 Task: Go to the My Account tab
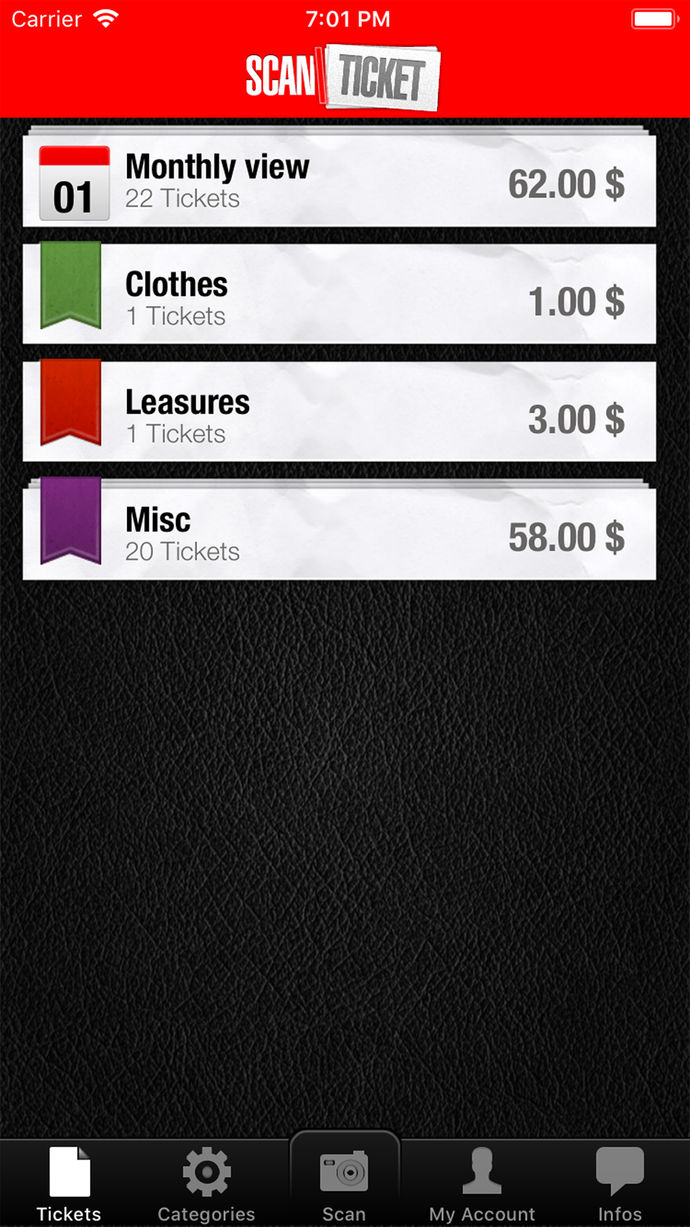(482, 1186)
